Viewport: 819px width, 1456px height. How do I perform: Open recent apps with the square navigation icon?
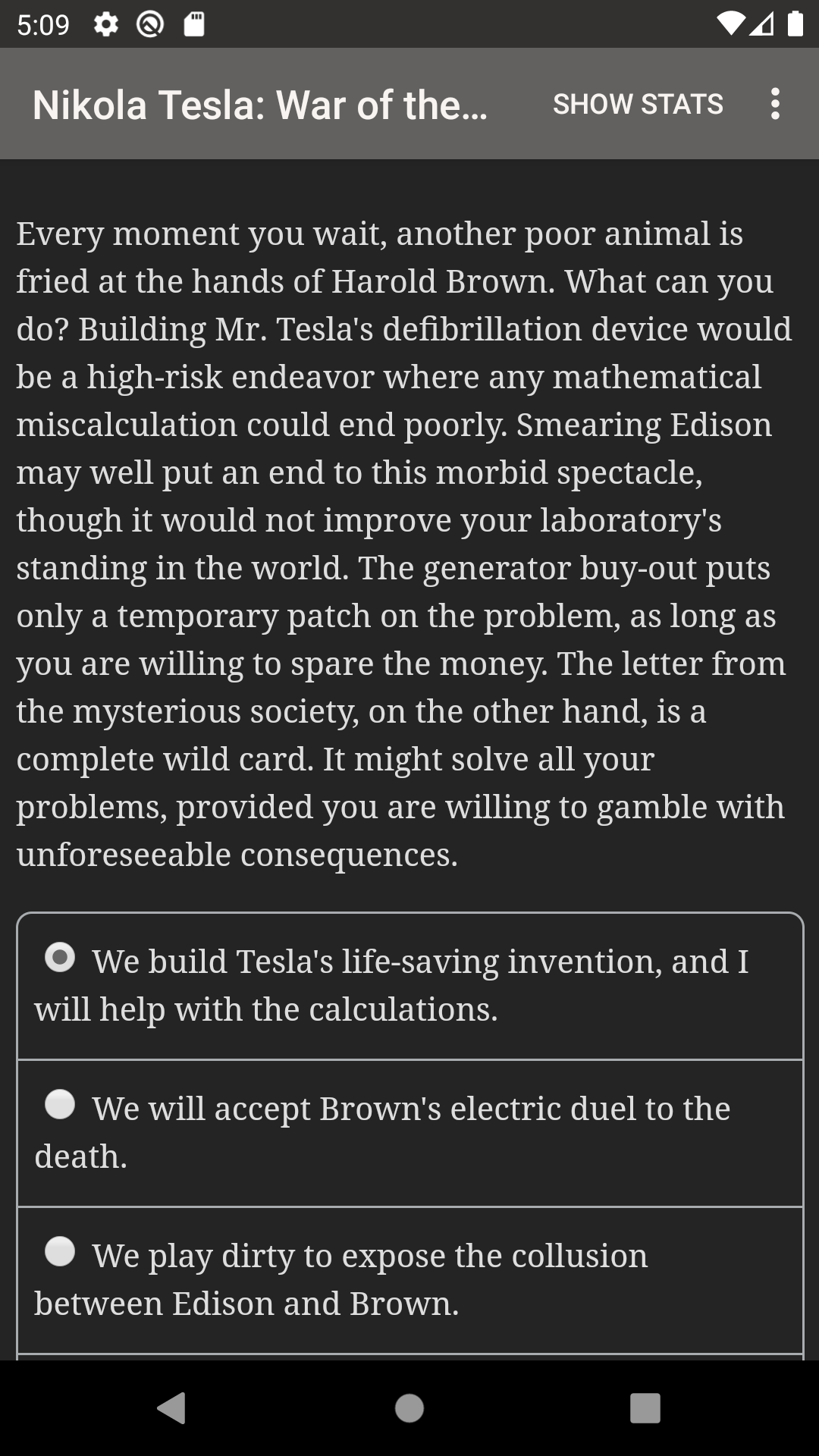(x=645, y=1407)
